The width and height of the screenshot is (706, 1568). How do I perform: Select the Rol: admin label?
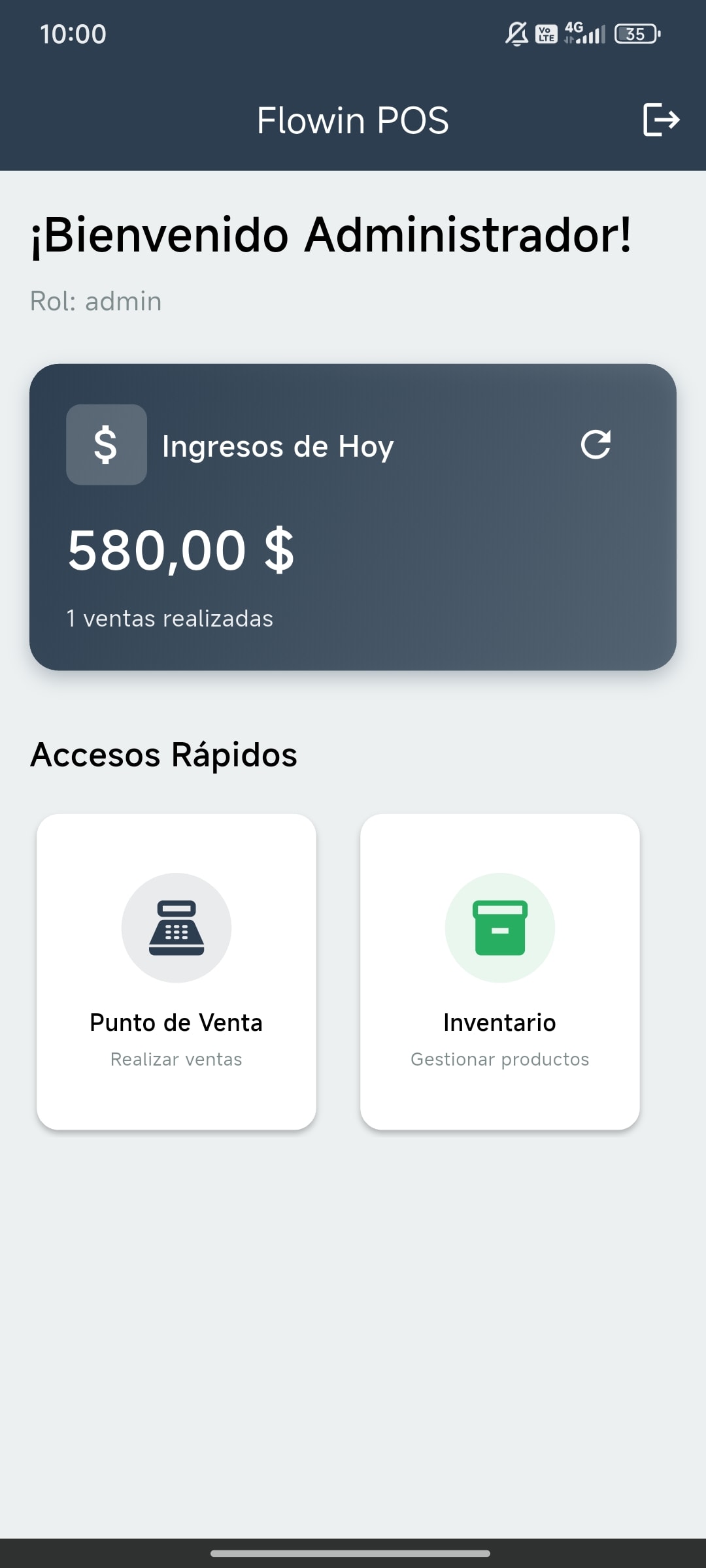point(96,301)
